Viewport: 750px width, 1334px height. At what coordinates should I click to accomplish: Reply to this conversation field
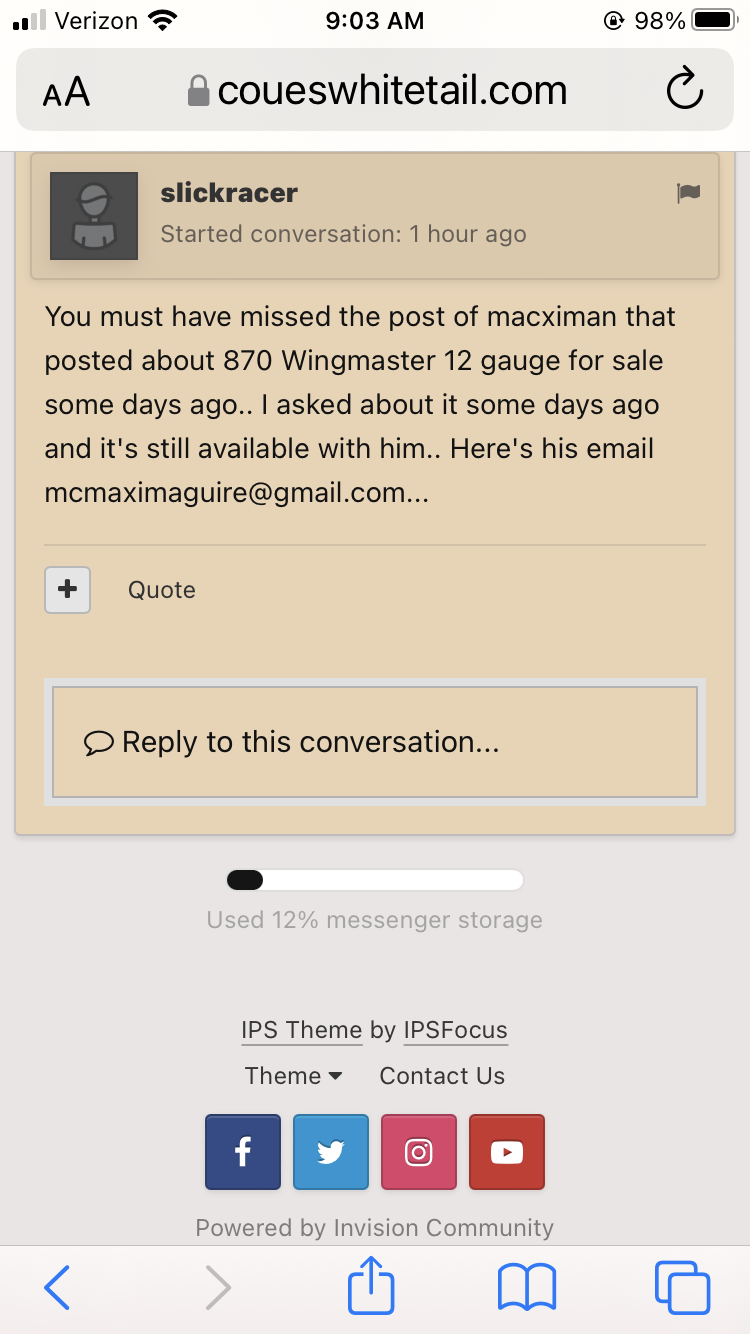pyautogui.click(x=375, y=742)
